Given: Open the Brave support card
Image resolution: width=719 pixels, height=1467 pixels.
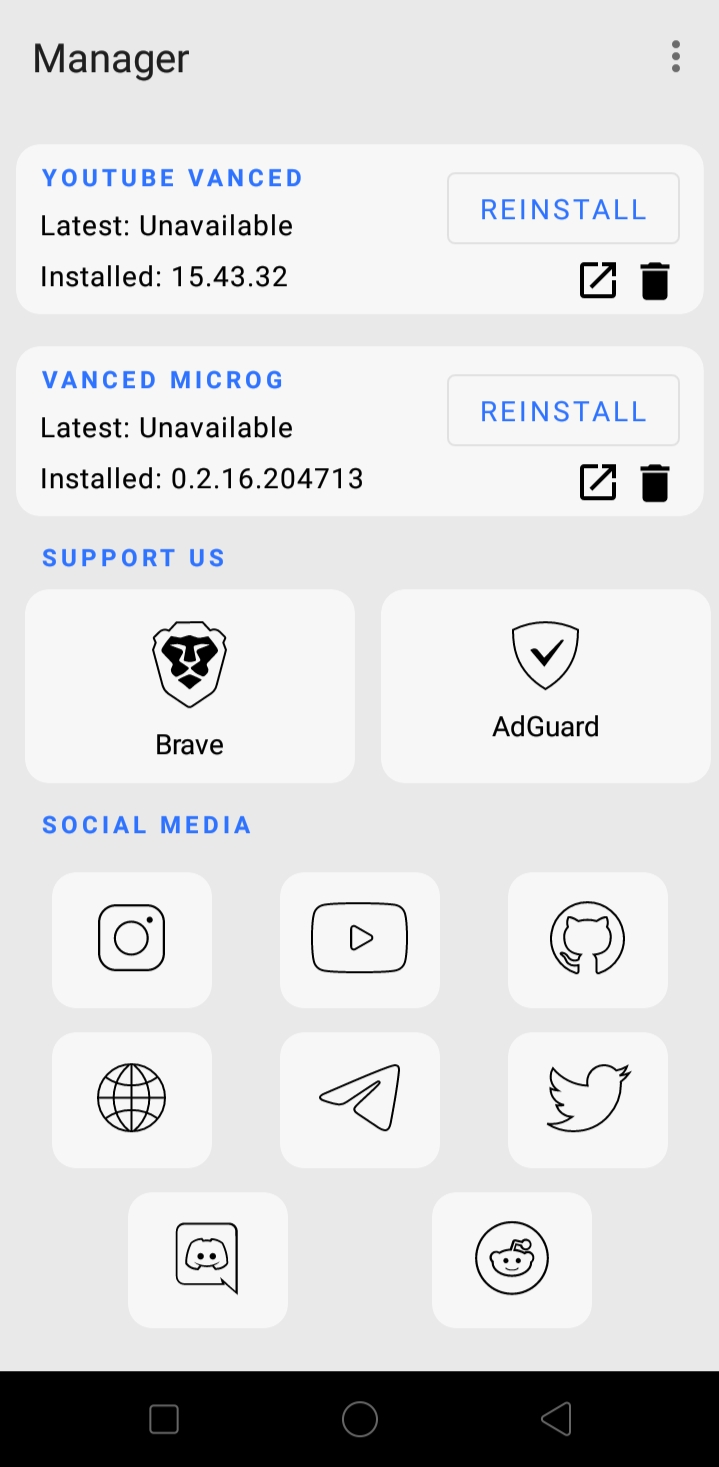Looking at the screenshot, I should (x=190, y=686).
